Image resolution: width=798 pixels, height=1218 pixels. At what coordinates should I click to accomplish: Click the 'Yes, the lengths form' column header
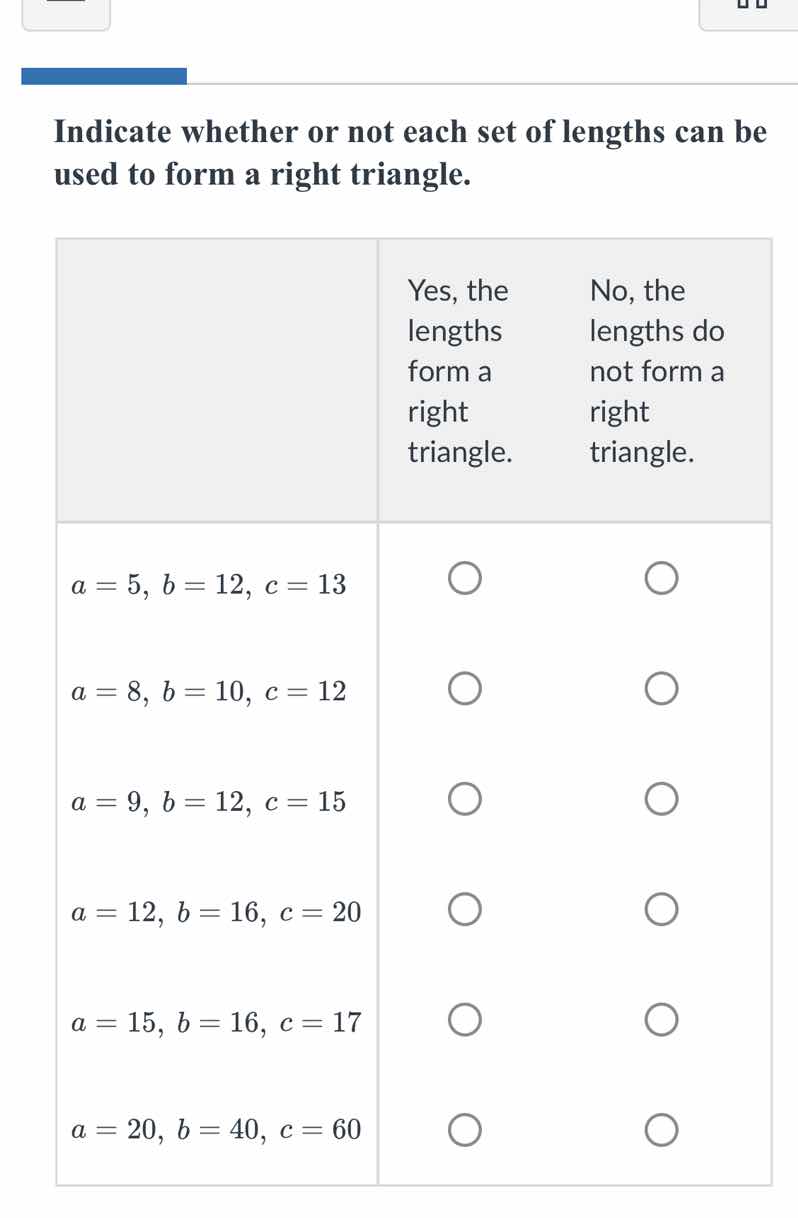pos(458,371)
